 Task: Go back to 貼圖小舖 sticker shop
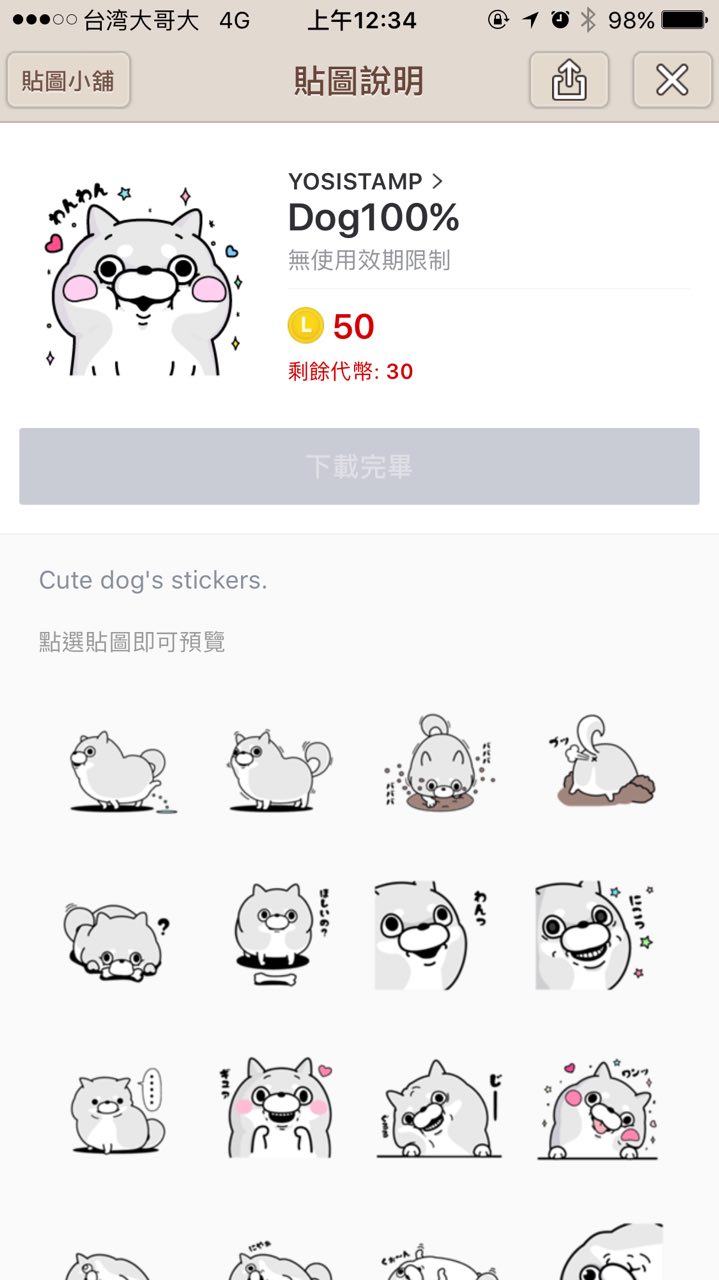(68, 80)
